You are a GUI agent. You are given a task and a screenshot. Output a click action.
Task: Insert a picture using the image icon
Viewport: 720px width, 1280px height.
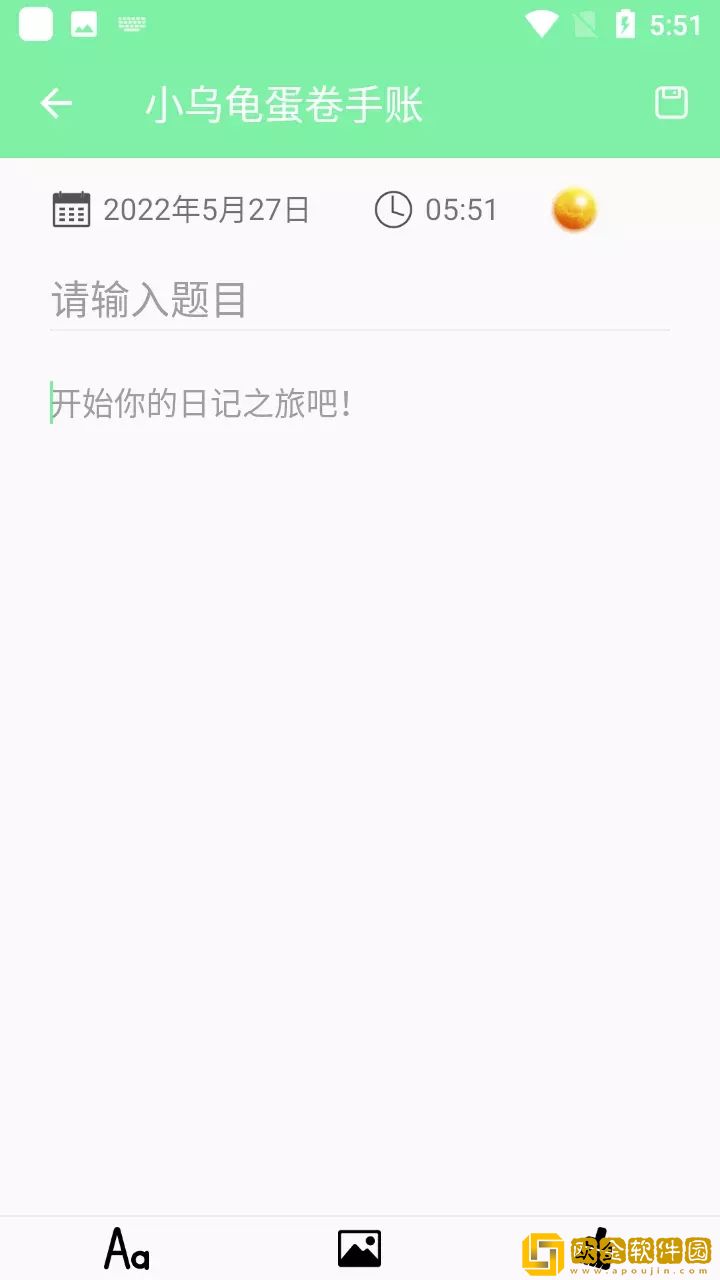[x=360, y=1246]
